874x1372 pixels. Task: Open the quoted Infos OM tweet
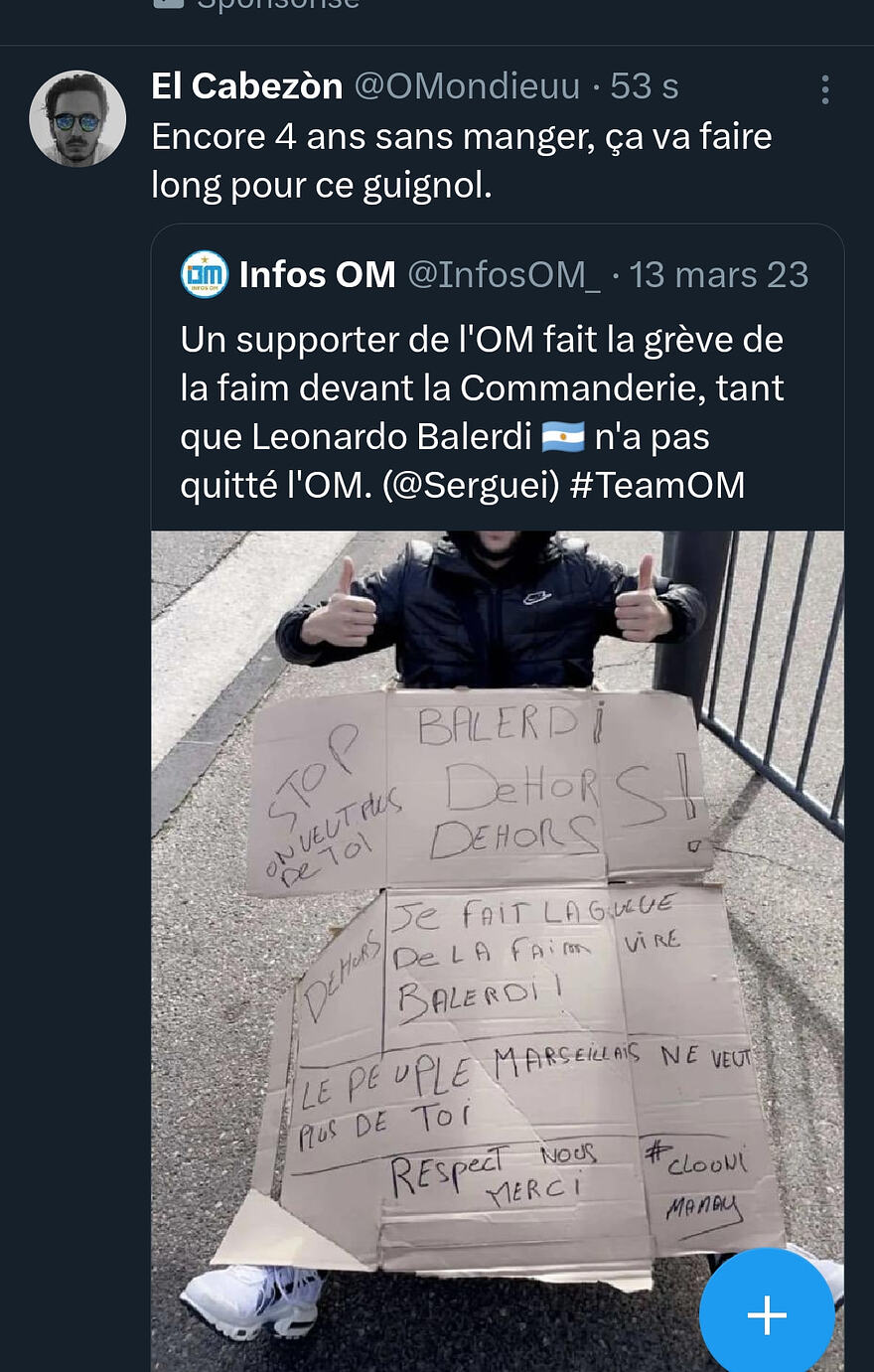482,411
